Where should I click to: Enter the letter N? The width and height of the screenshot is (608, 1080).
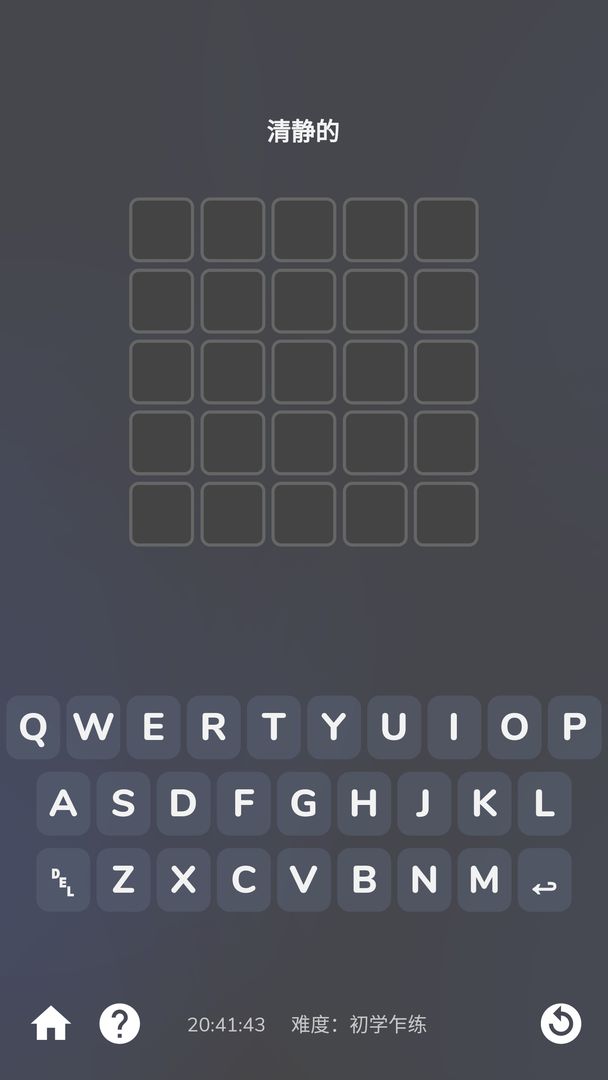(x=424, y=880)
